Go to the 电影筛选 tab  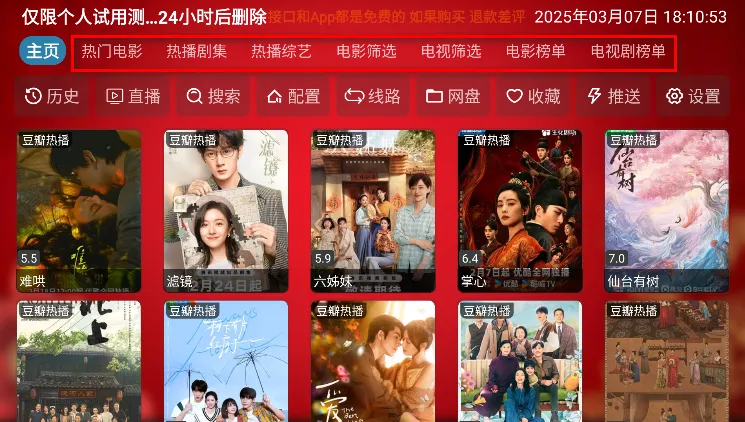pos(366,52)
